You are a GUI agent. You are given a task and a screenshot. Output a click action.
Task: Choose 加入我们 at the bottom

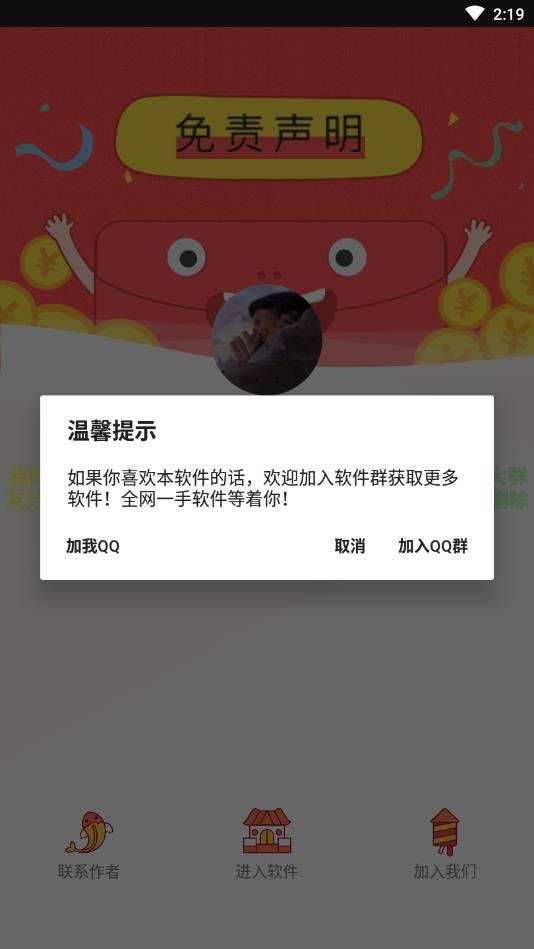(444, 845)
